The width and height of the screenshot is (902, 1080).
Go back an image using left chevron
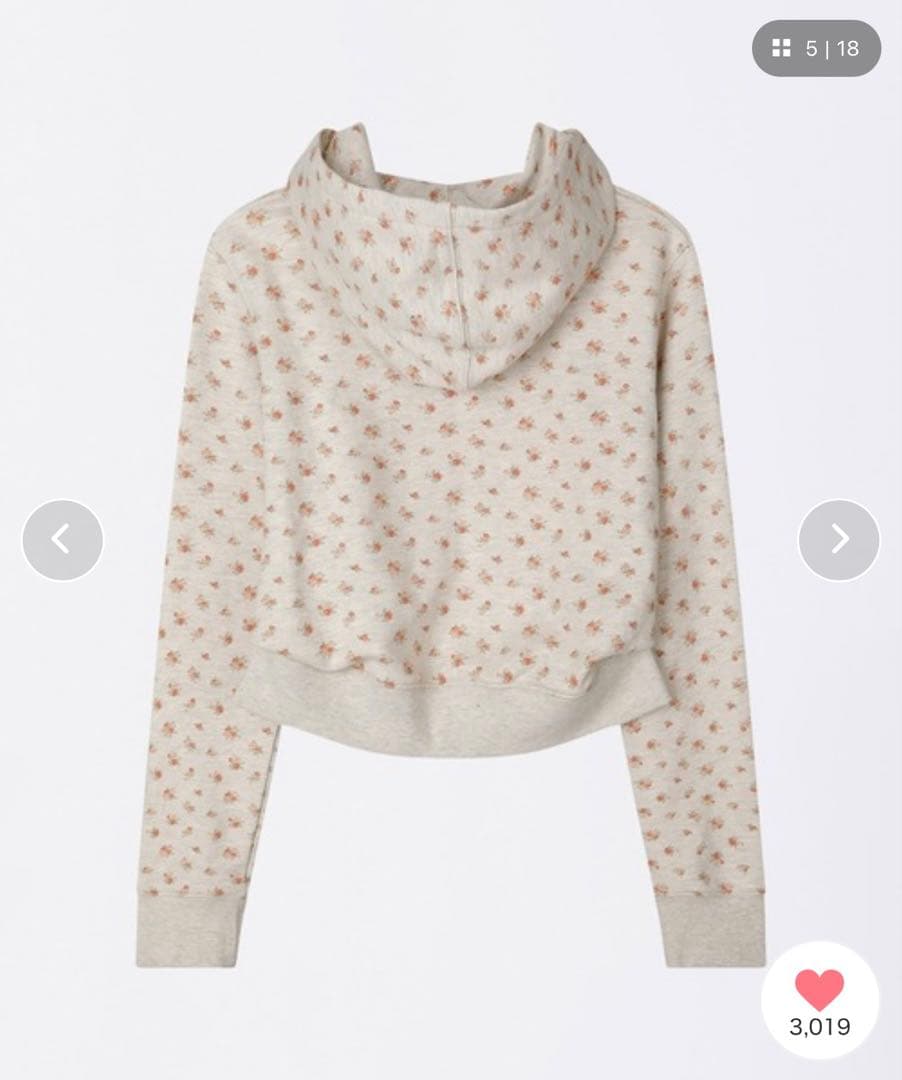(x=62, y=539)
